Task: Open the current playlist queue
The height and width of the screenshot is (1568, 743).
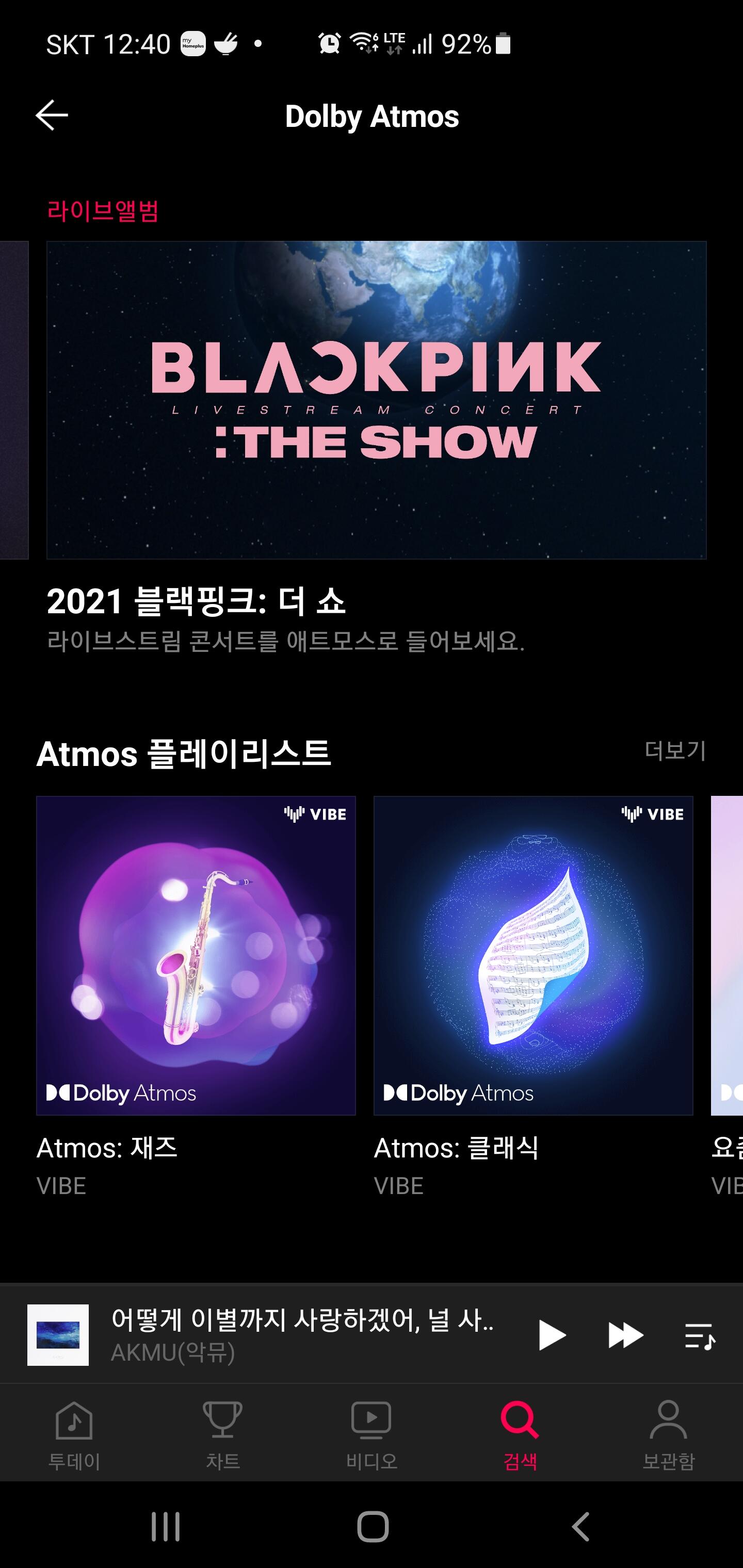Action: (x=699, y=1335)
